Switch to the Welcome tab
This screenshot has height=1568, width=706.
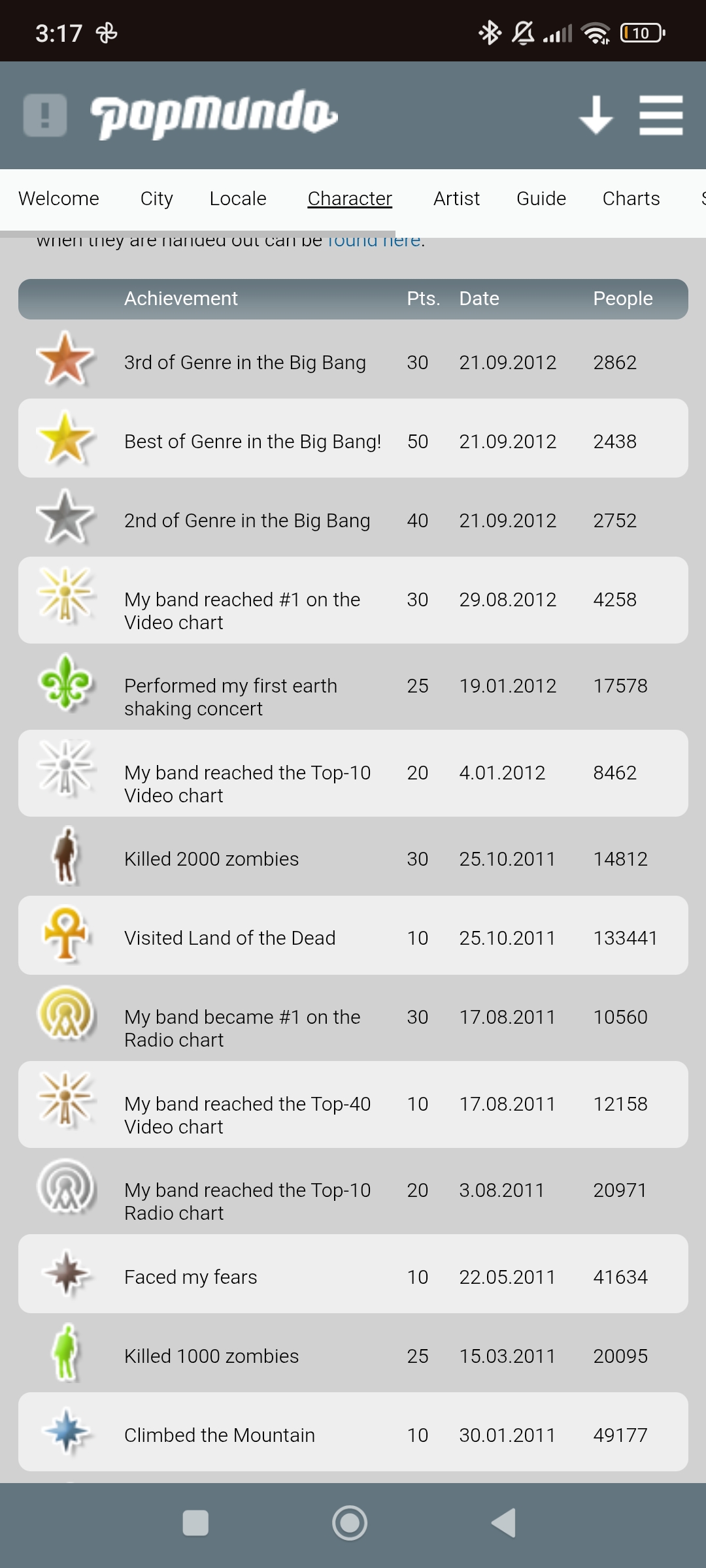[59, 199]
